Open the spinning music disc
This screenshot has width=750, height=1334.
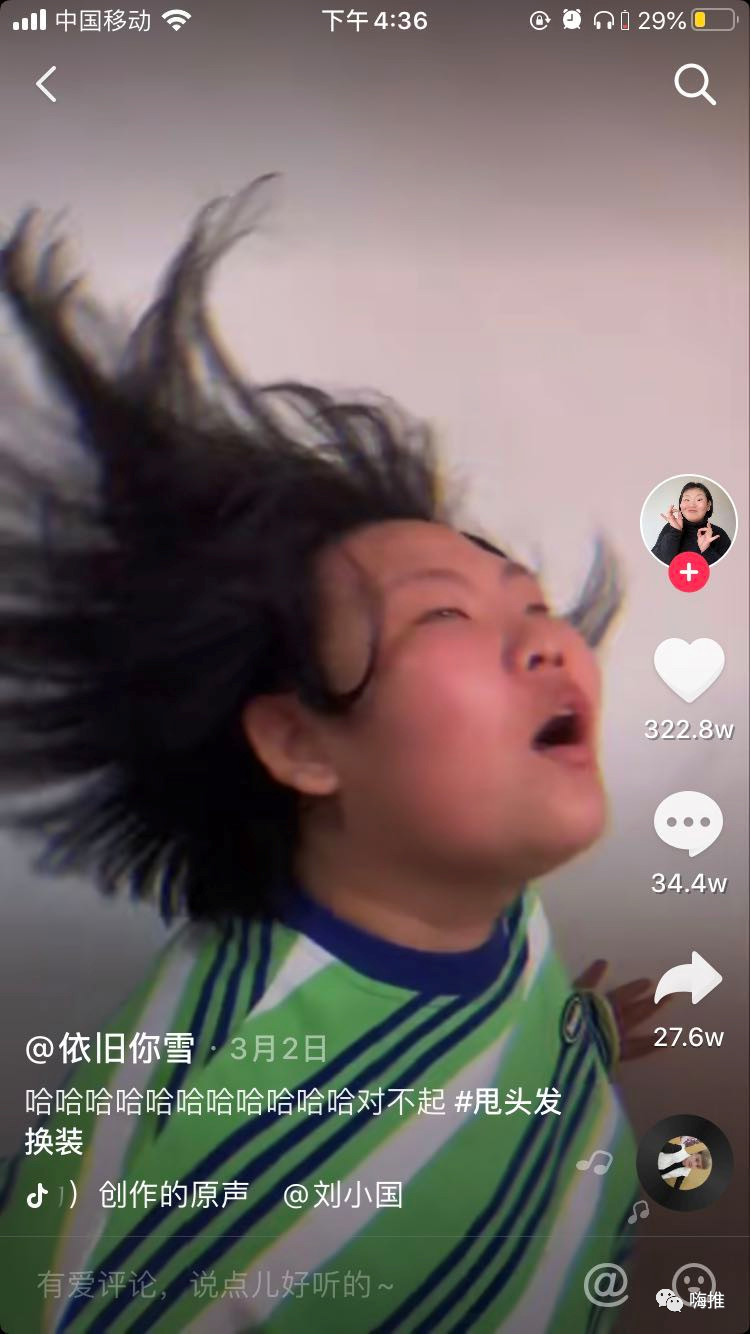click(x=684, y=1162)
